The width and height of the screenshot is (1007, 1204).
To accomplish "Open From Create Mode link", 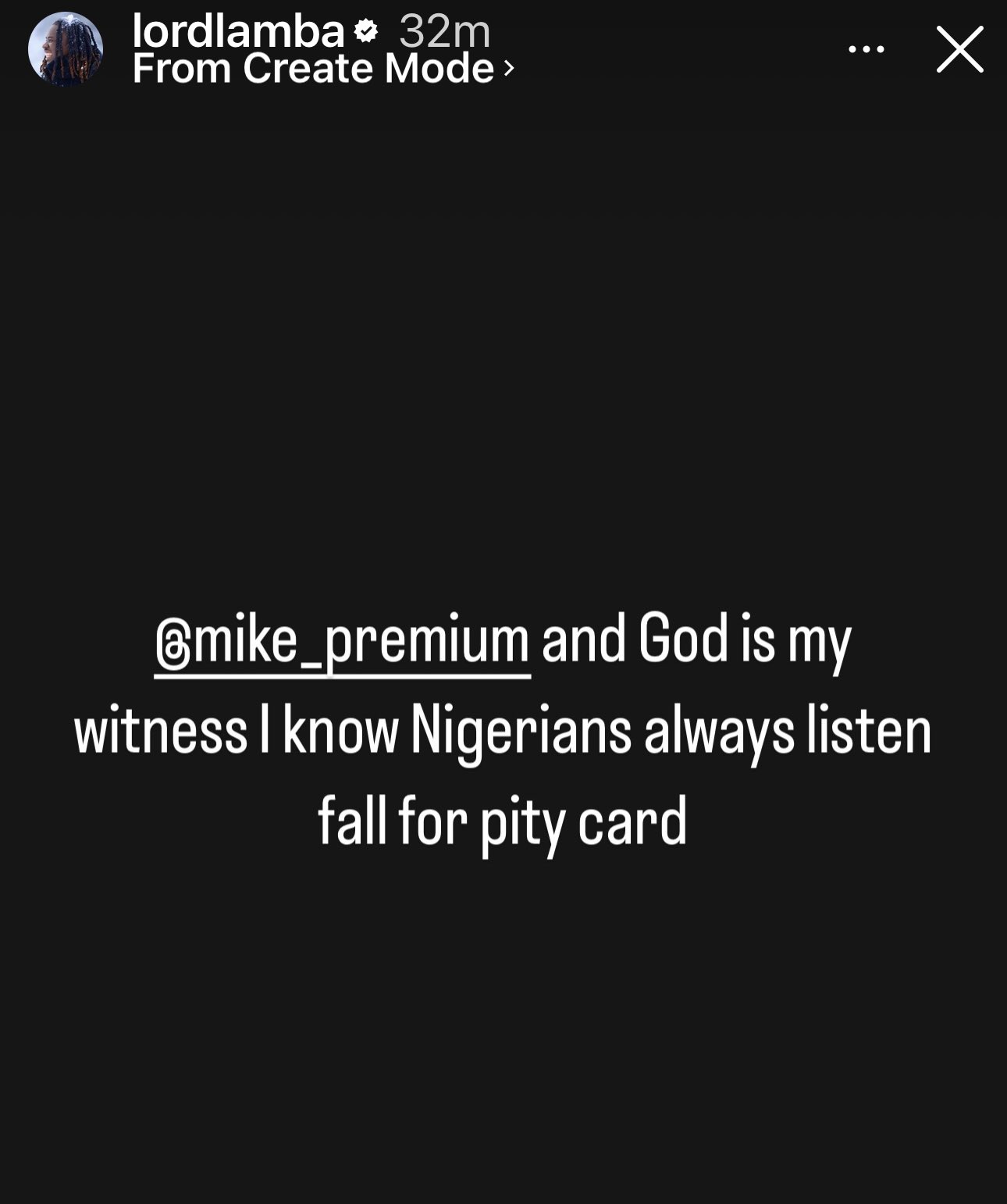I will coord(323,69).
